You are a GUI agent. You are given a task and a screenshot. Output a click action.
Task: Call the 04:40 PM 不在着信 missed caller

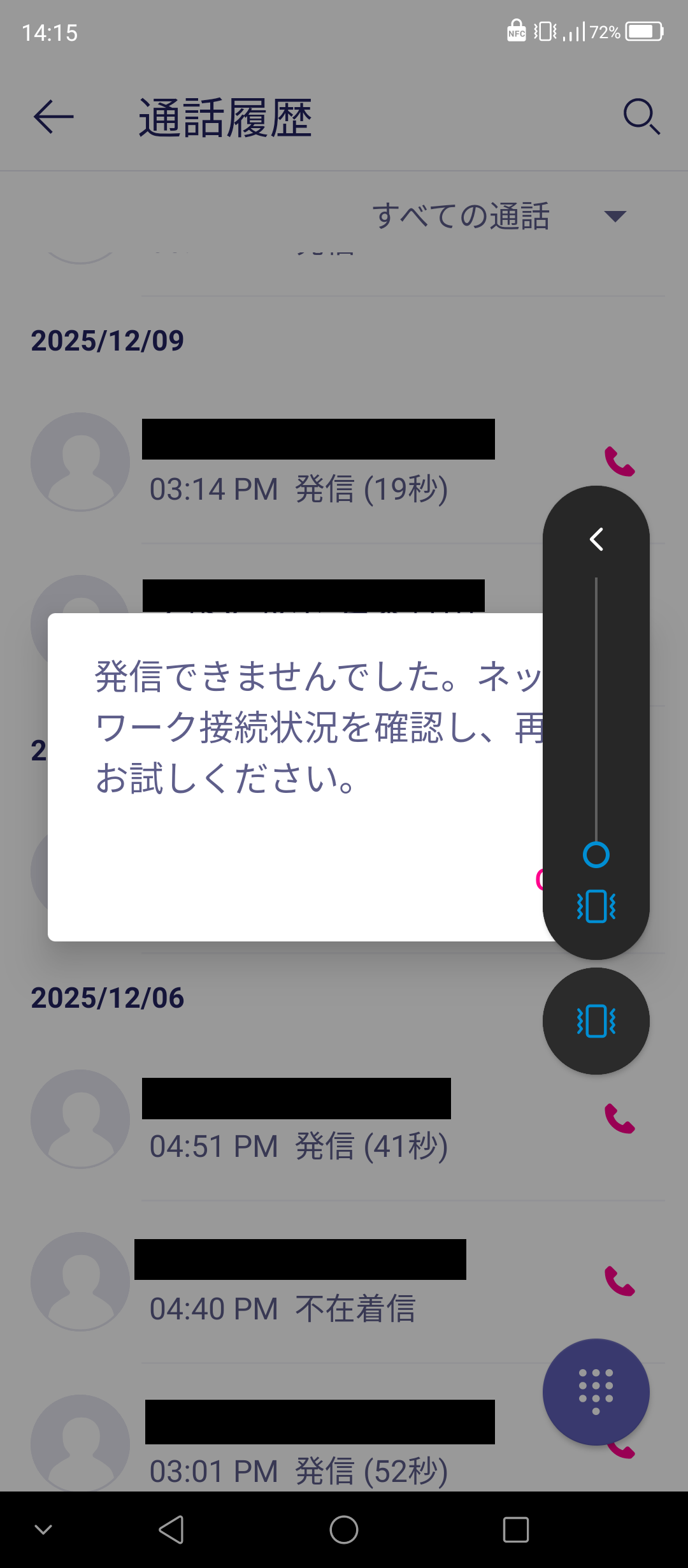point(619,1281)
